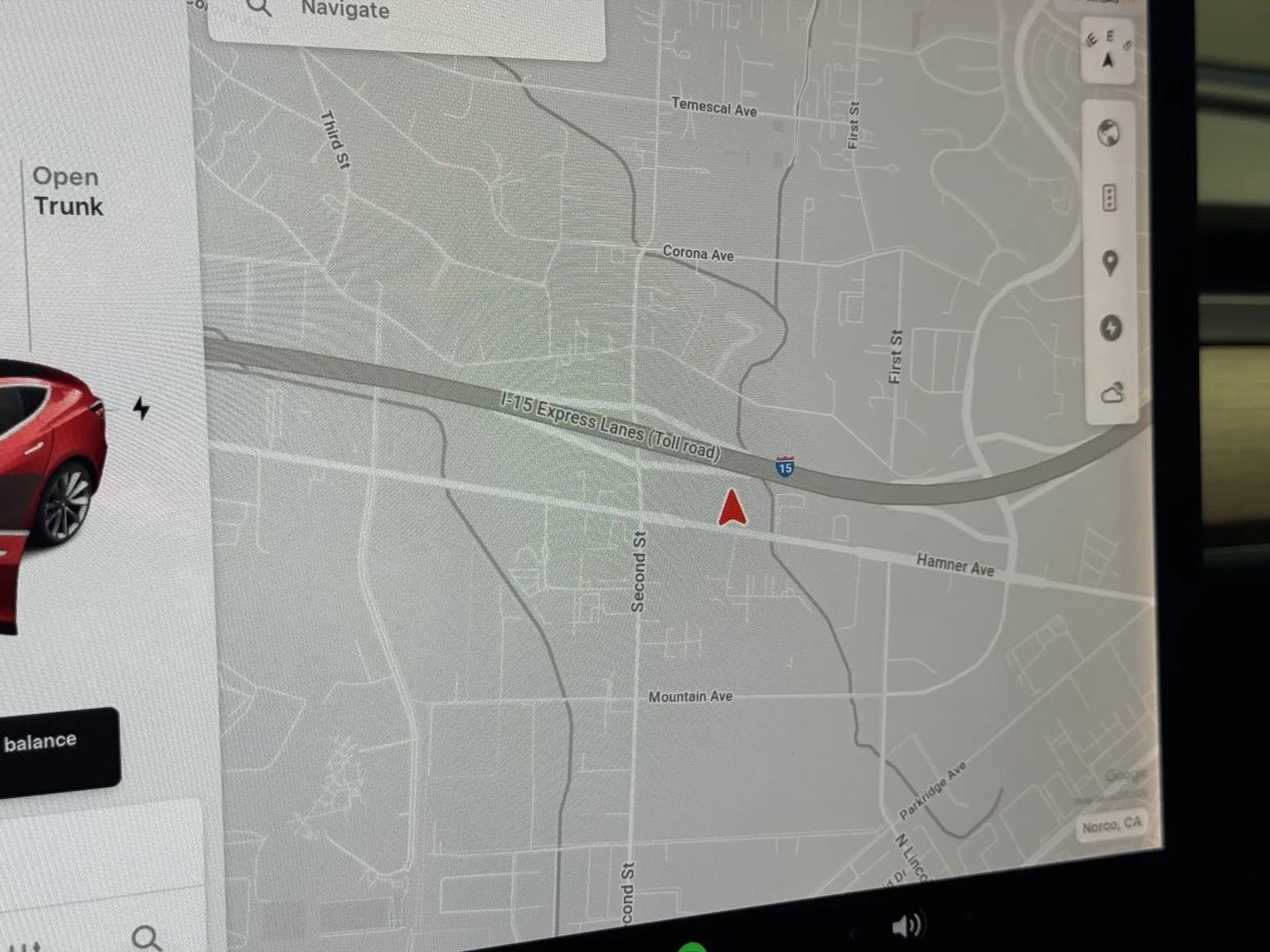Image resolution: width=1270 pixels, height=952 pixels.
Task: Tap the volume speaker icon
Action: (905, 925)
